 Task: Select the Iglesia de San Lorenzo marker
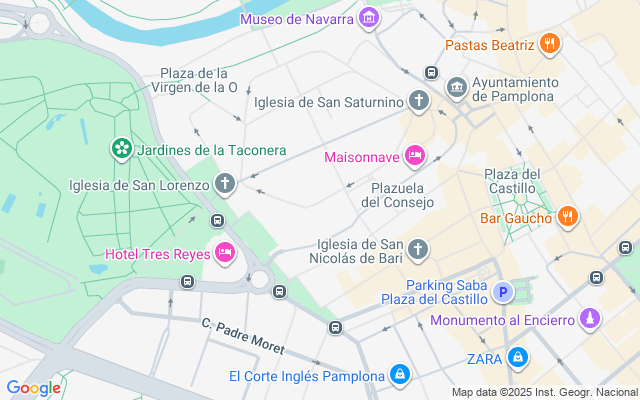click(x=226, y=184)
